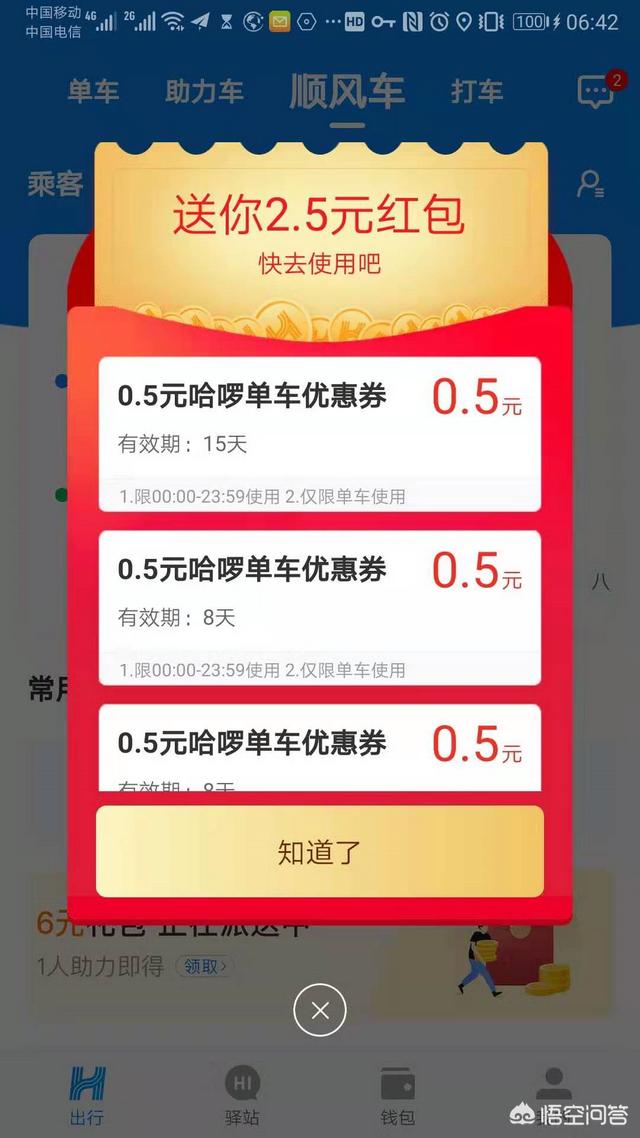Image resolution: width=640 pixels, height=1138 pixels.
Task: Go to the 驿站 bottom tab
Action: 242,1095
